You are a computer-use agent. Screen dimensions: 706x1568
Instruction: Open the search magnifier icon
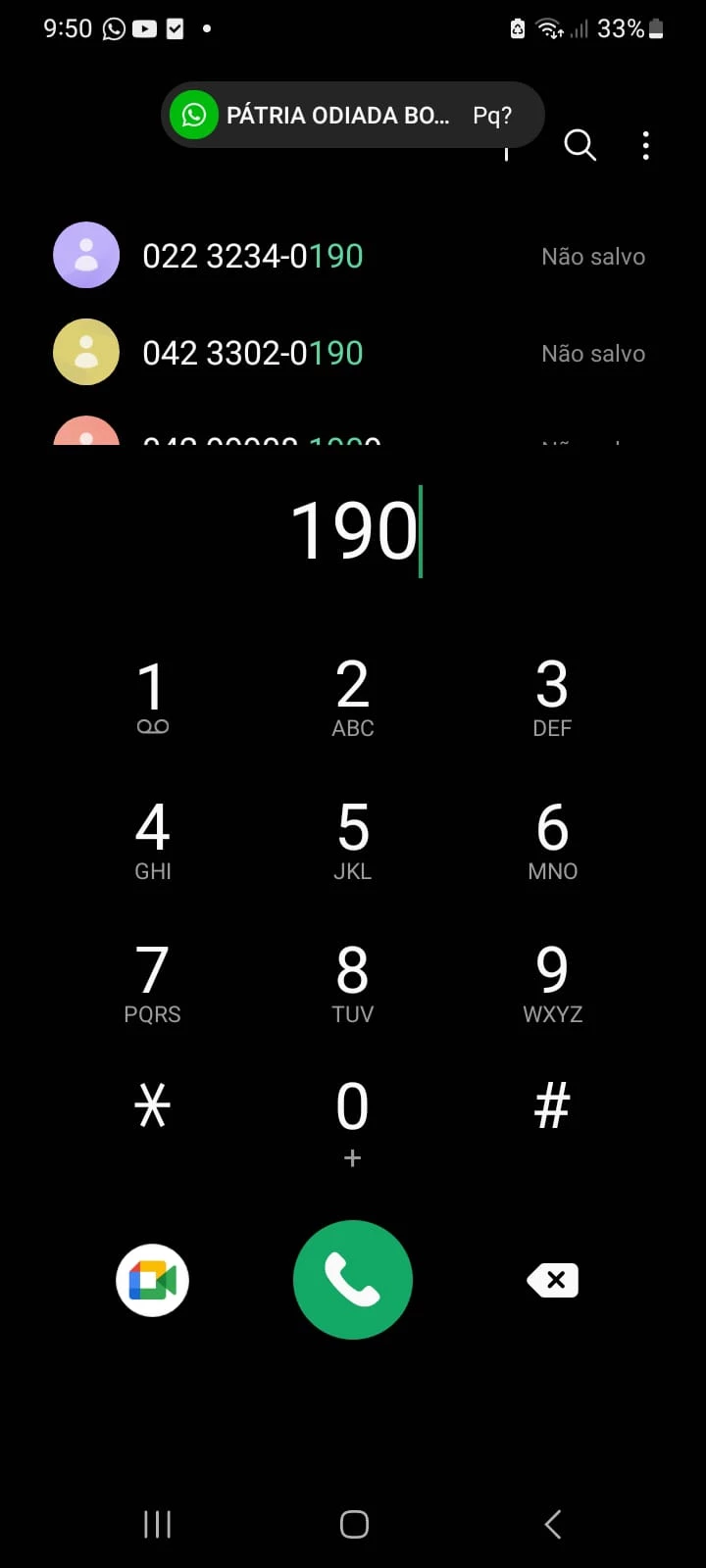(x=580, y=145)
